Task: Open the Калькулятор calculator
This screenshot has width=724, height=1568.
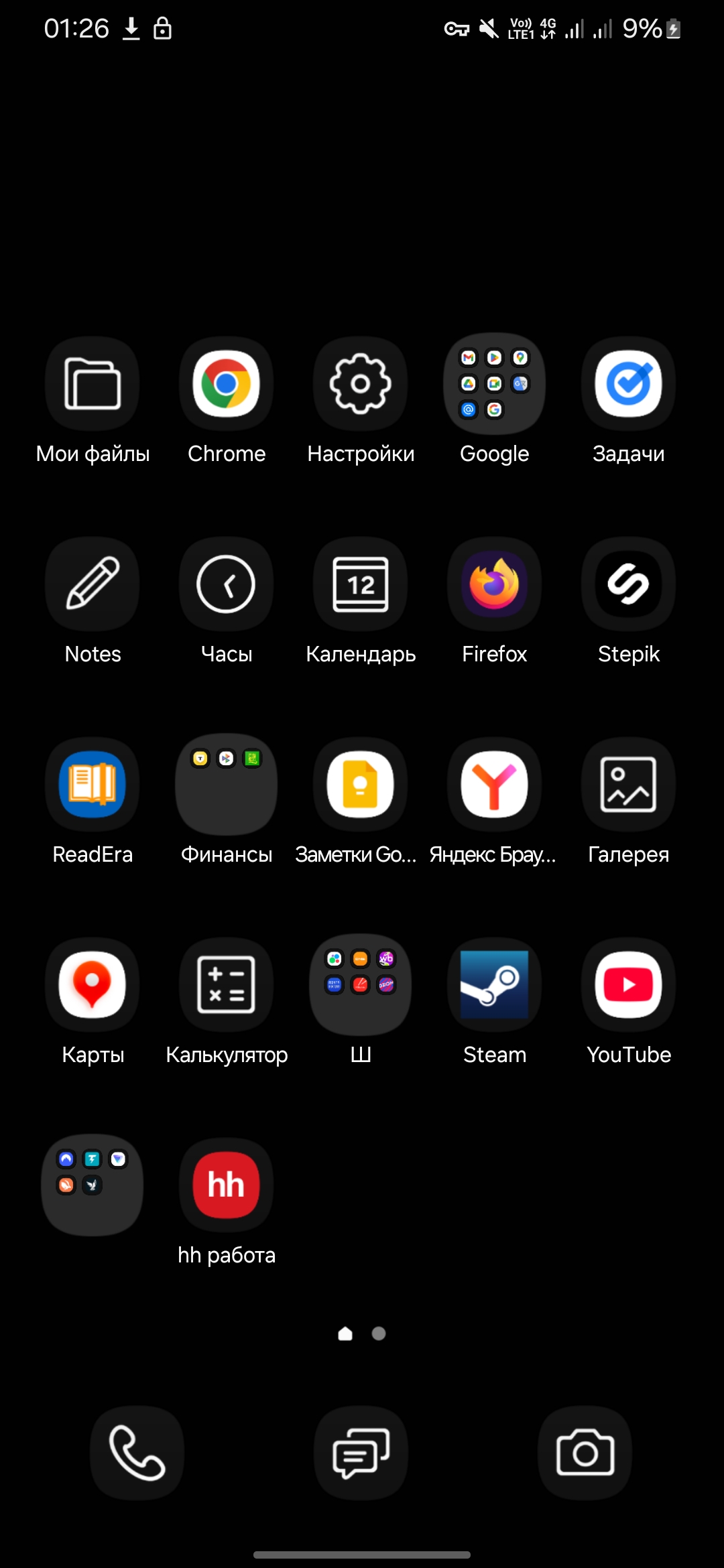Action: coord(227,985)
